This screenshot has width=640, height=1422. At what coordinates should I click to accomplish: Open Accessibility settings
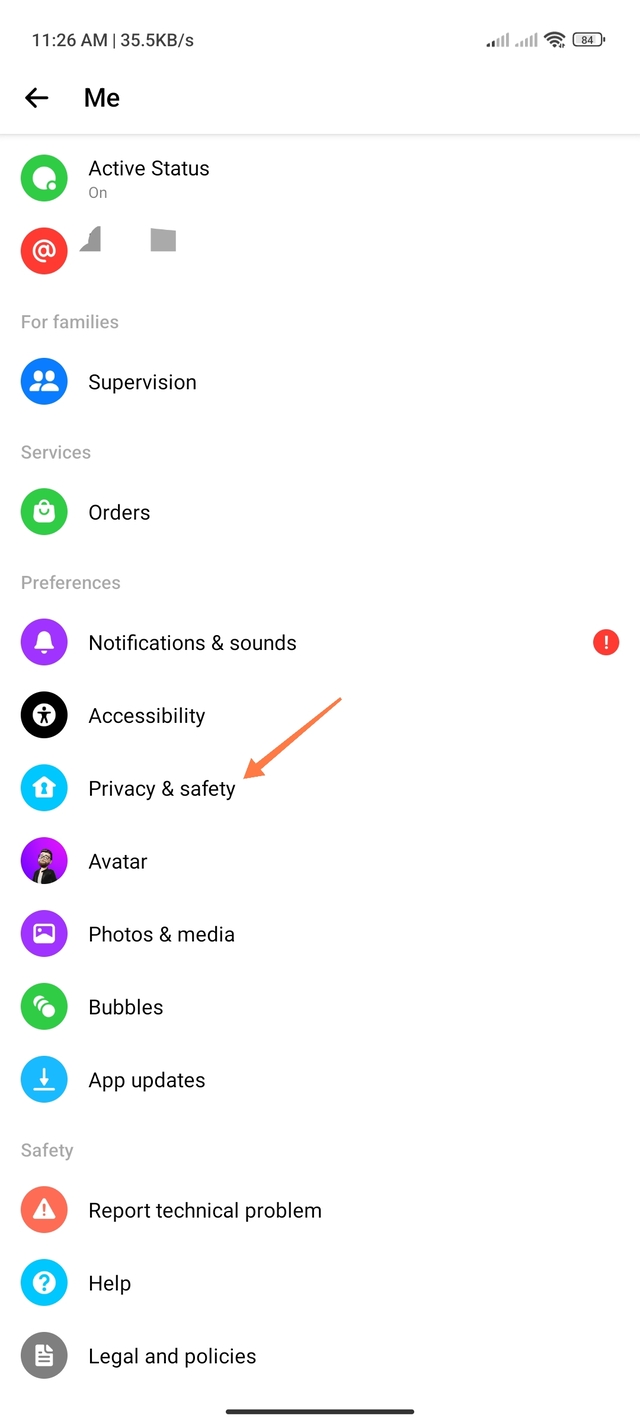coord(146,715)
